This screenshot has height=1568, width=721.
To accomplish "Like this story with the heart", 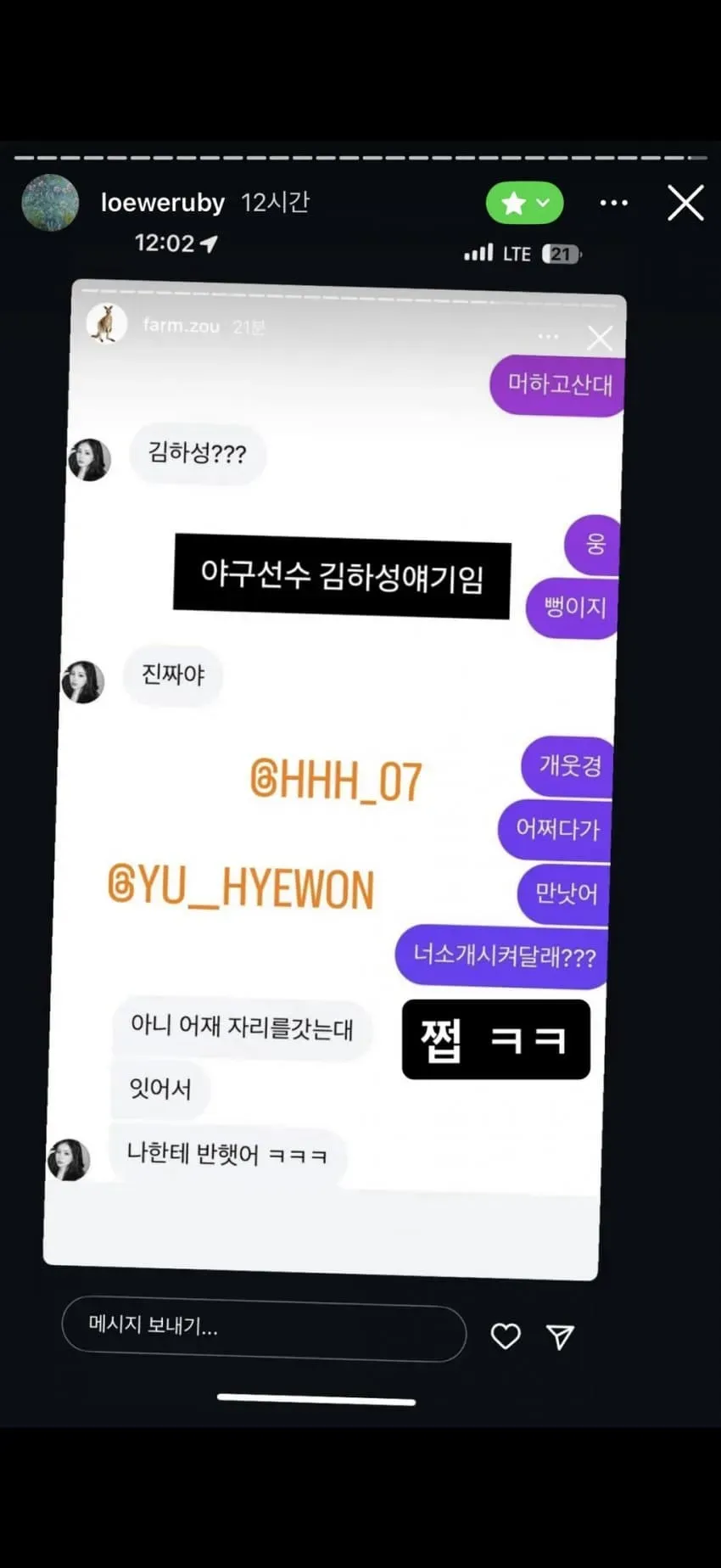I will coord(506,1336).
